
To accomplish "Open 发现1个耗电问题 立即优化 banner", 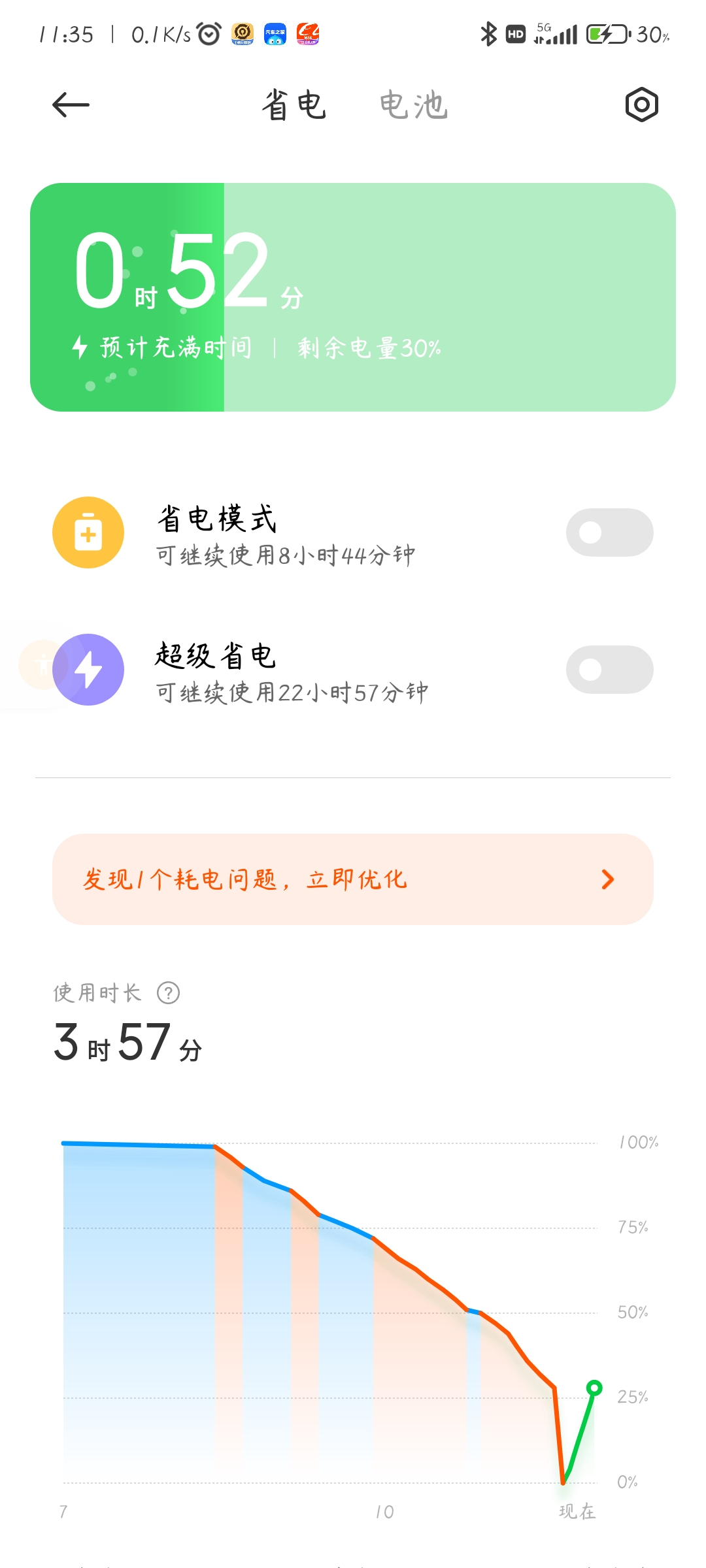I will (353, 879).
